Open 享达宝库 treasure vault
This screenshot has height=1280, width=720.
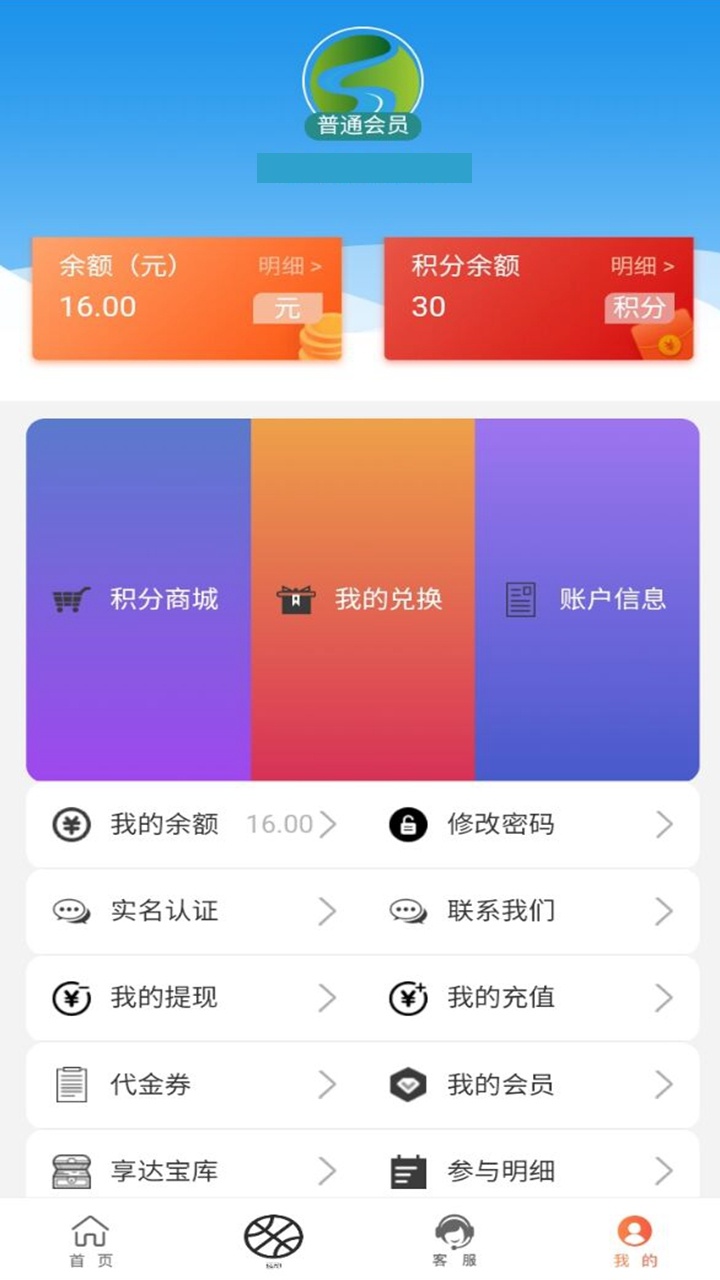[x=194, y=1170]
